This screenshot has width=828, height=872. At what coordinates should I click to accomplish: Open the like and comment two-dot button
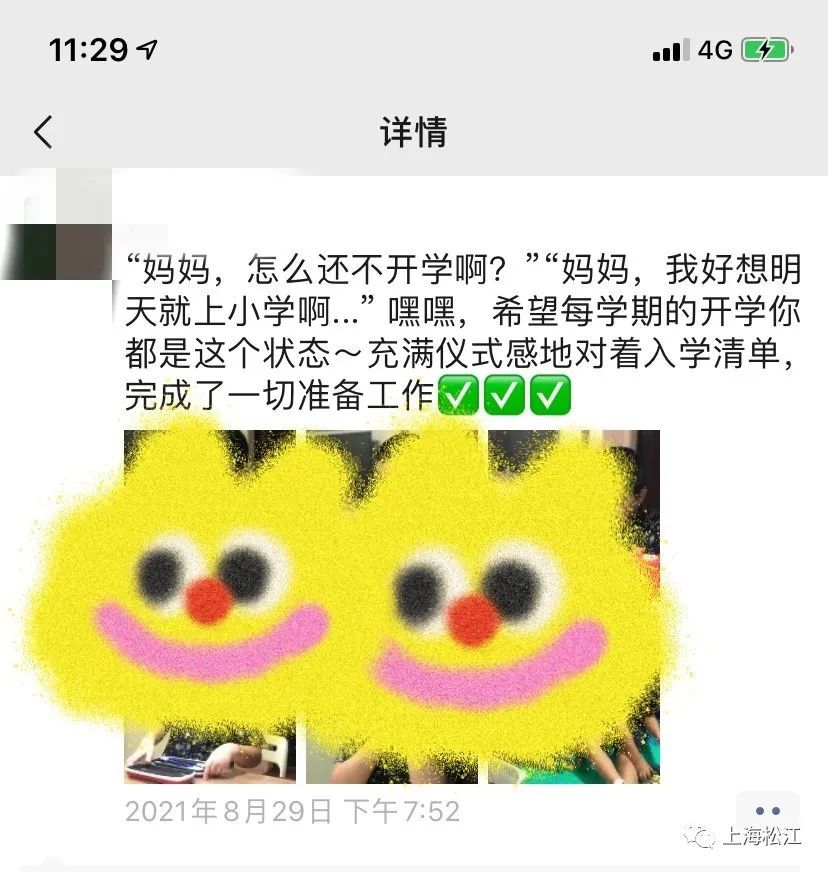coord(767,811)
